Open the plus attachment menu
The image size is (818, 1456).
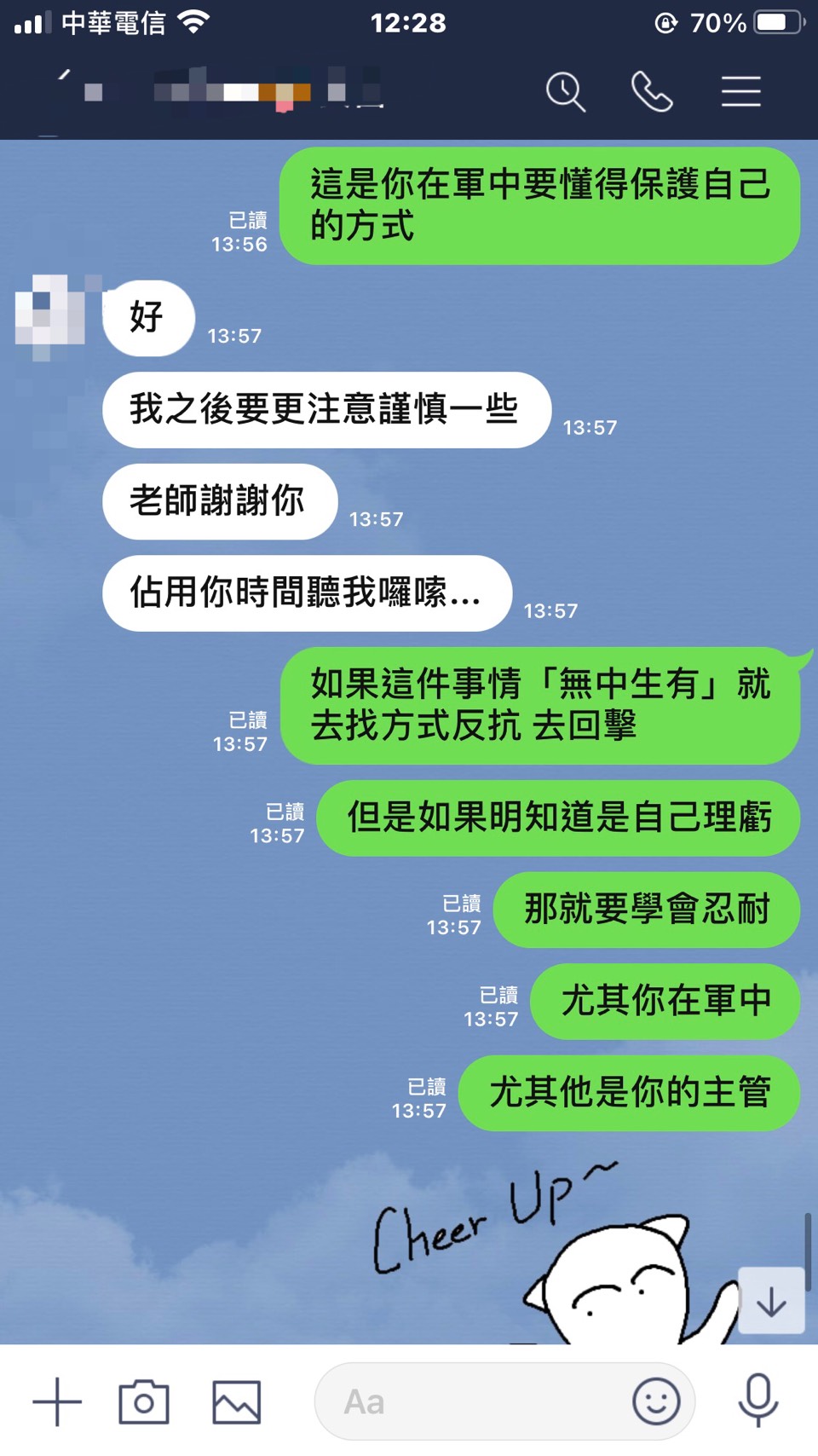[x=57, y=1401]
